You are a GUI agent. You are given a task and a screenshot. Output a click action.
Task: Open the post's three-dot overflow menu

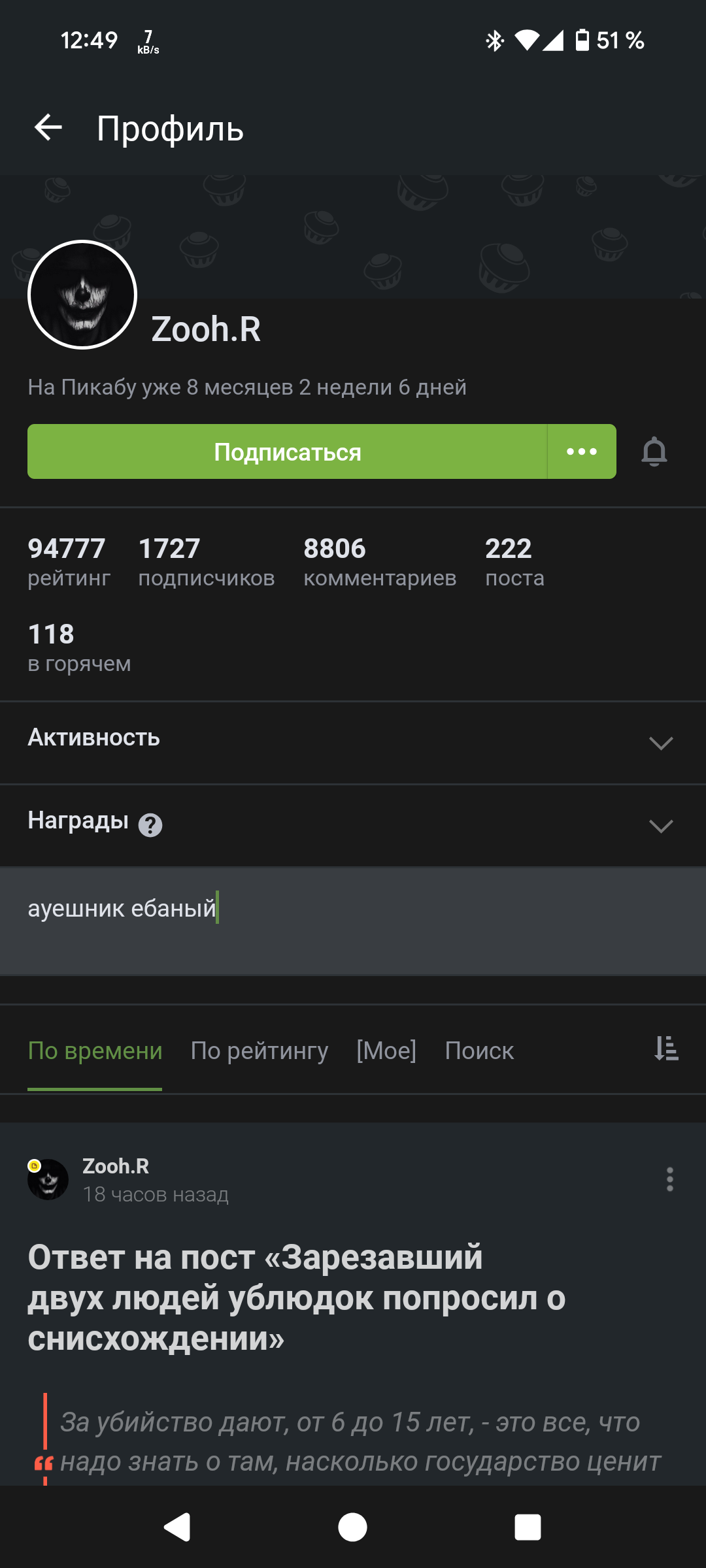pyautogui.click(x=669, y=1179)
